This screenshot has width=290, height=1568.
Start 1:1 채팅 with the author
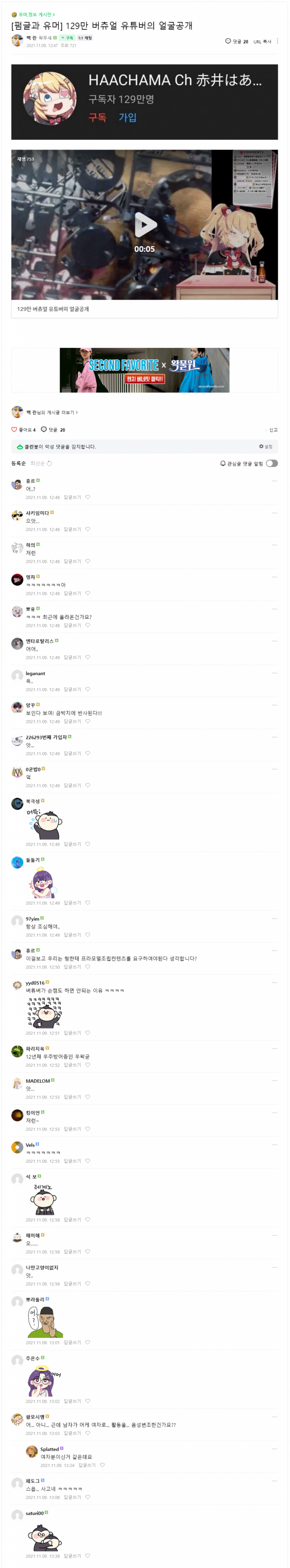84,38
